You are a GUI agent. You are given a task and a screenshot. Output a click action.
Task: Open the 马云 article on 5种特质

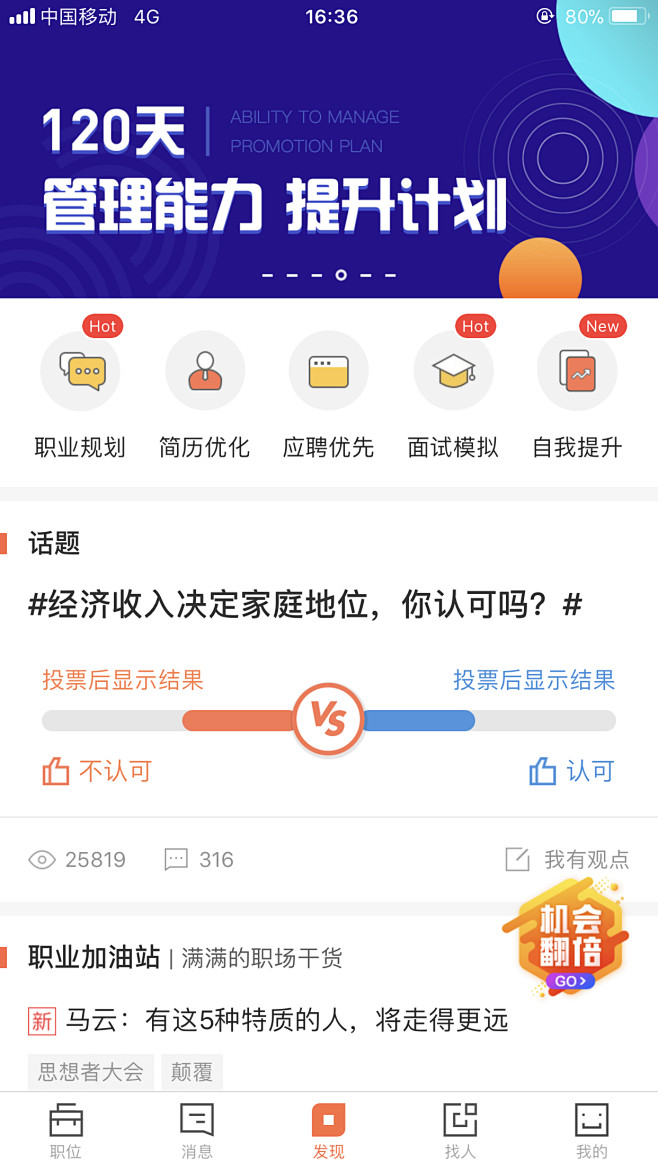coord(285,1020)
